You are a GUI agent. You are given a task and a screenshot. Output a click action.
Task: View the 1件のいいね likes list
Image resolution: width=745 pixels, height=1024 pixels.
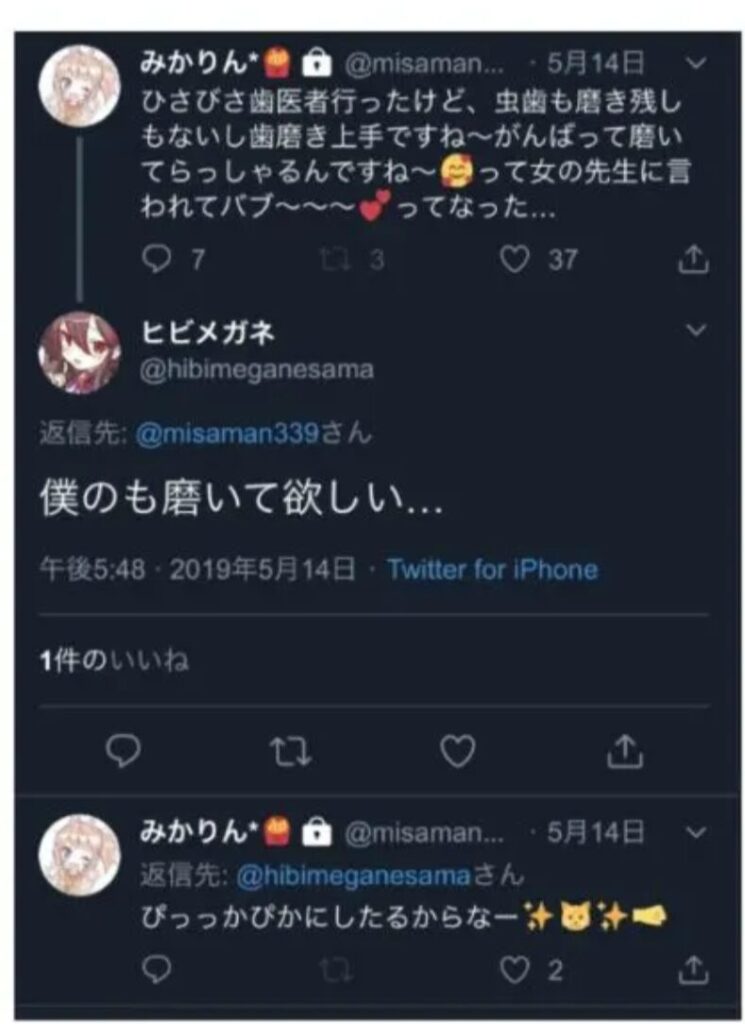113,661
